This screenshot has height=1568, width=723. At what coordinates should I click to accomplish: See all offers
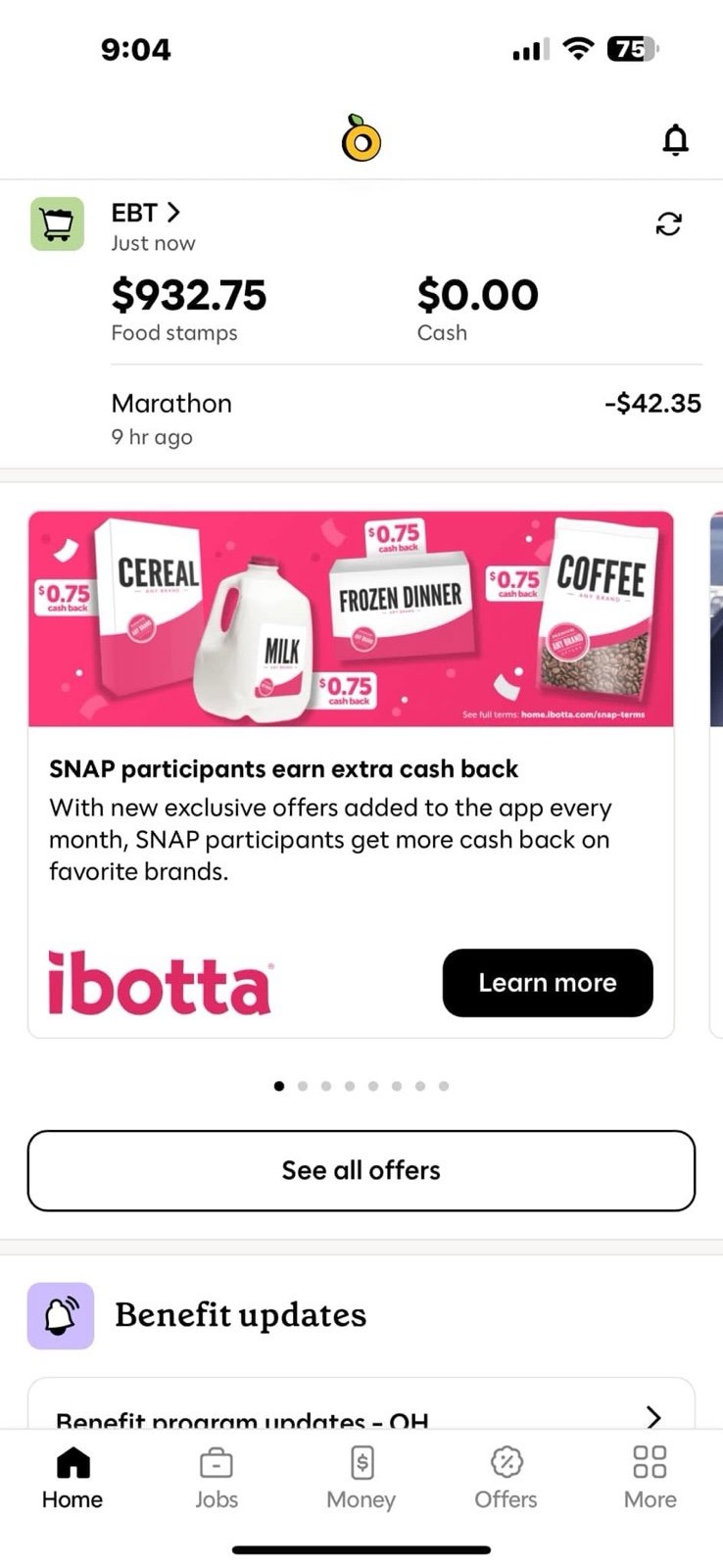click(361, 1170)
